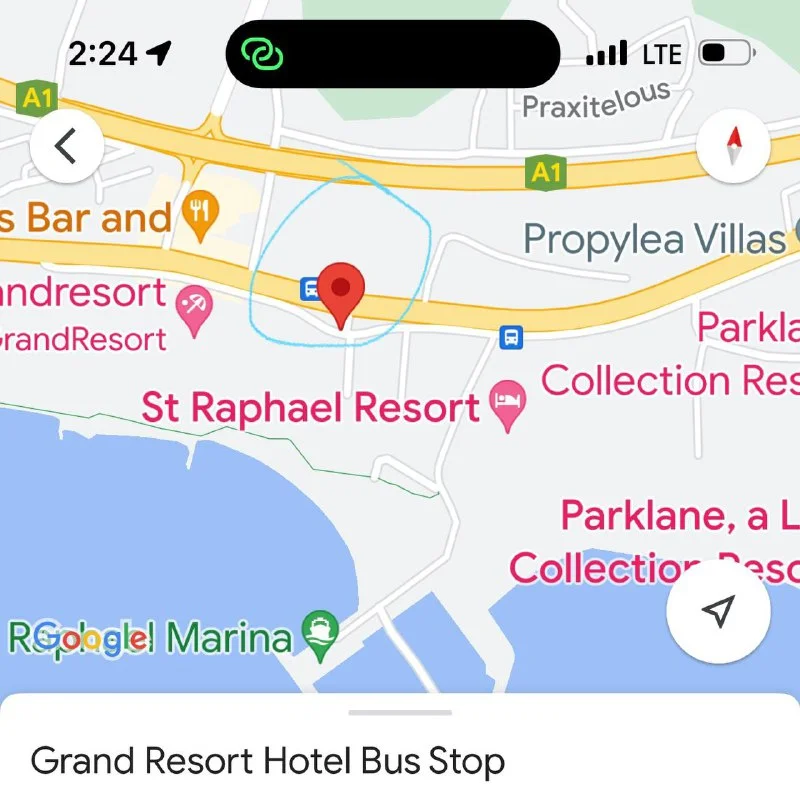Center map on my current location

pos(718,610)
